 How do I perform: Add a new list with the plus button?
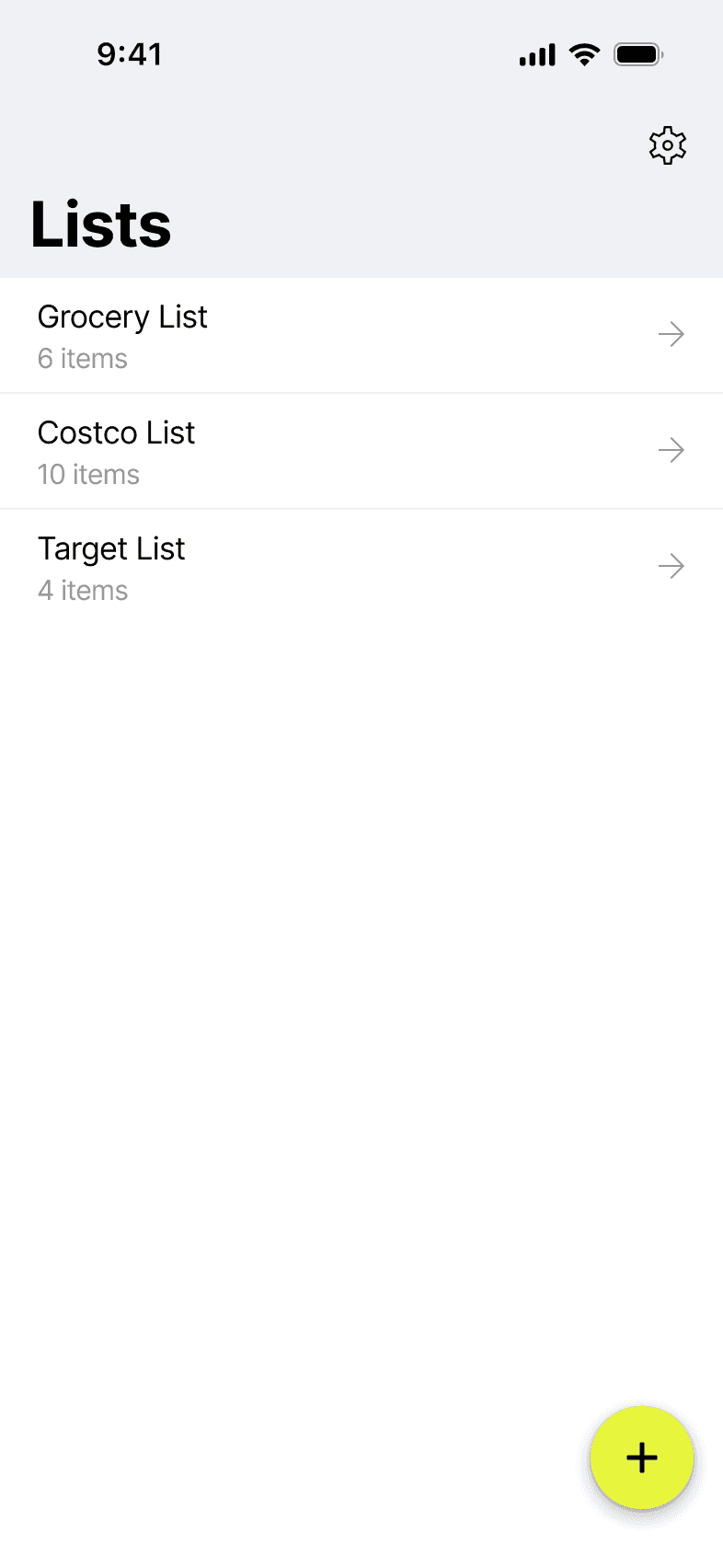click(x=641, y=1458)
